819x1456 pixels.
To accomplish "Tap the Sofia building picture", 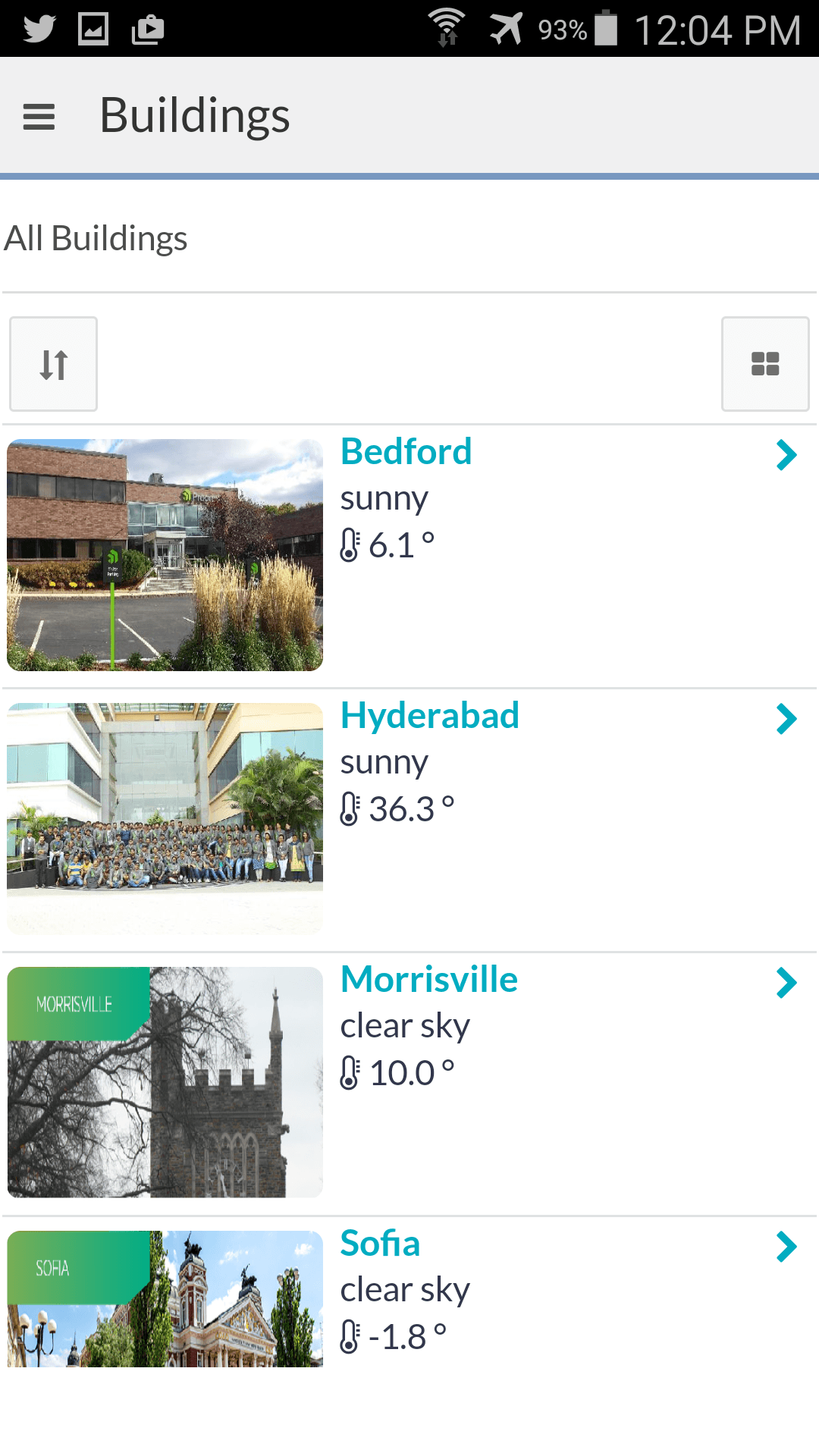I will (165, 1298).
